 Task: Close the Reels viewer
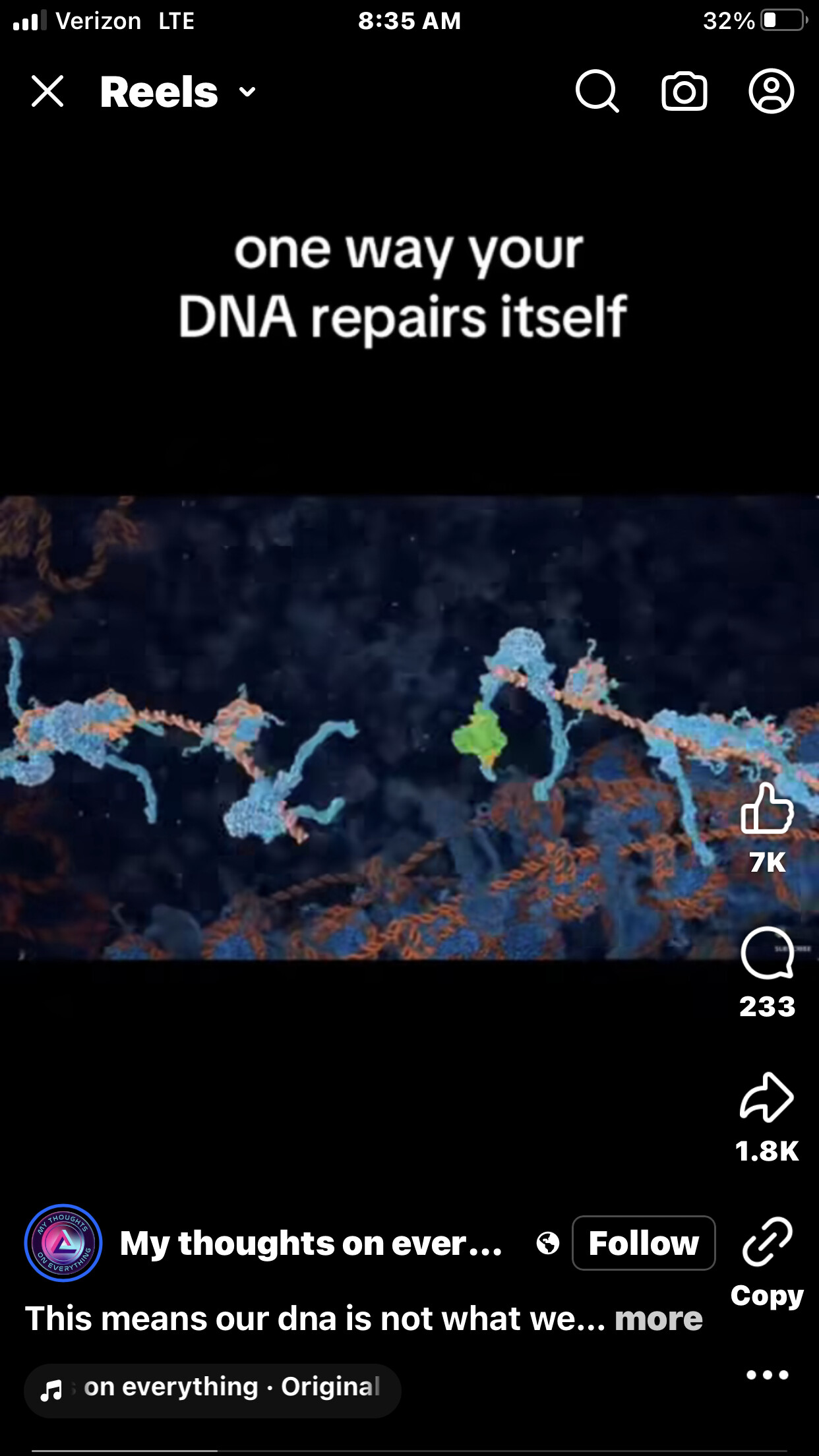click(x=47, y=91)
